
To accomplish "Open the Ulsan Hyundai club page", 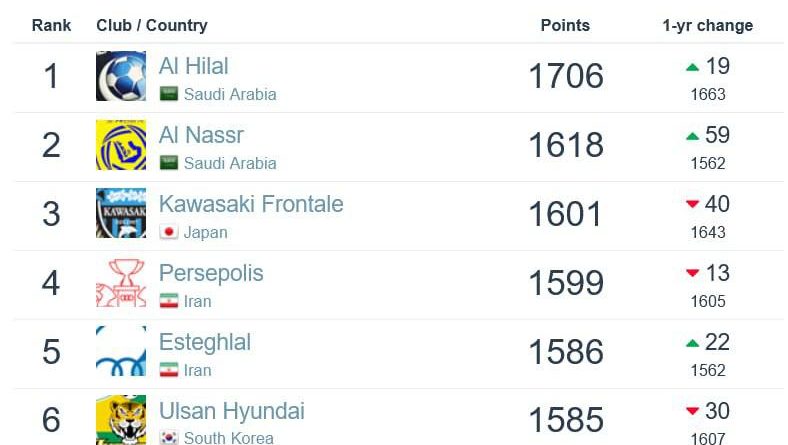I will click(231, 412).
